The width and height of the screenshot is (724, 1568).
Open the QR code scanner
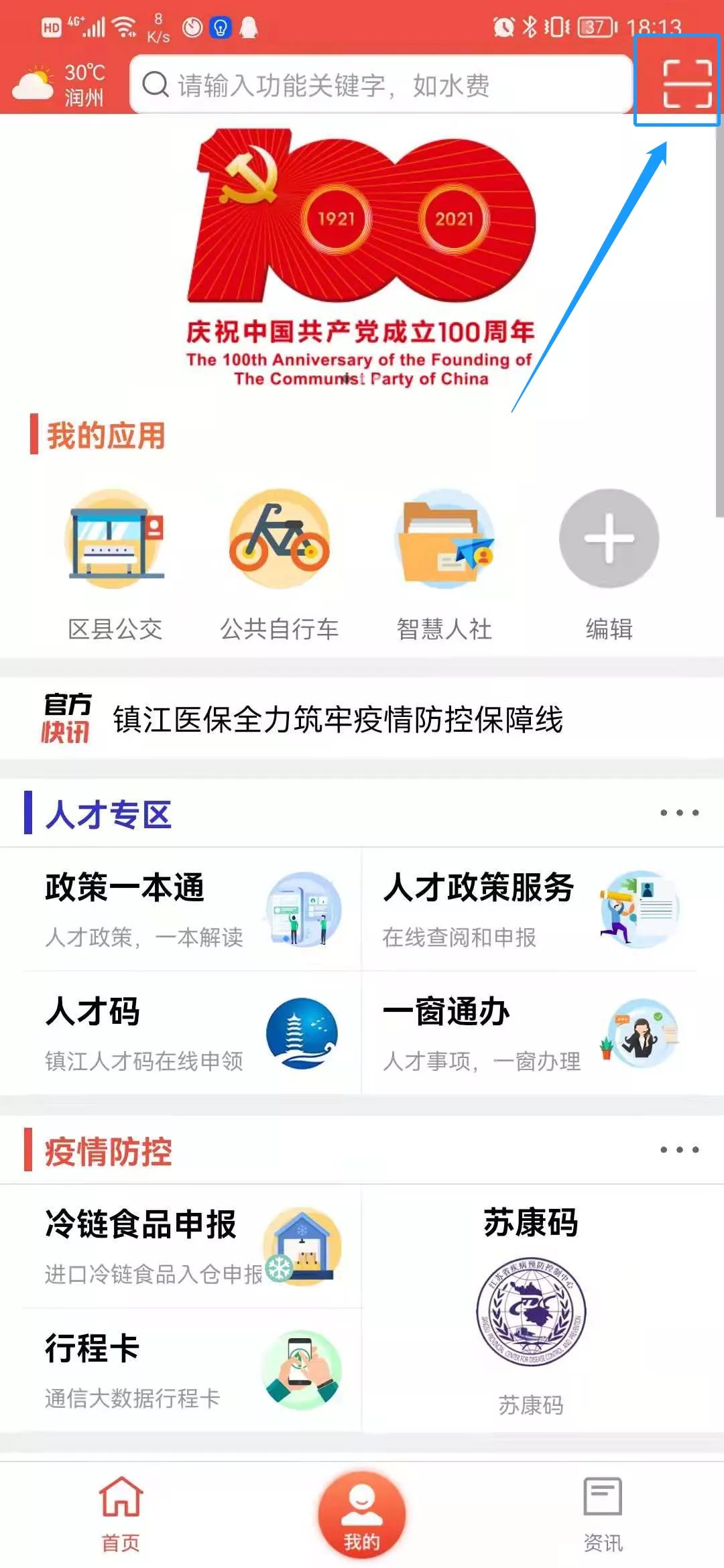click(x=686, y=83)
